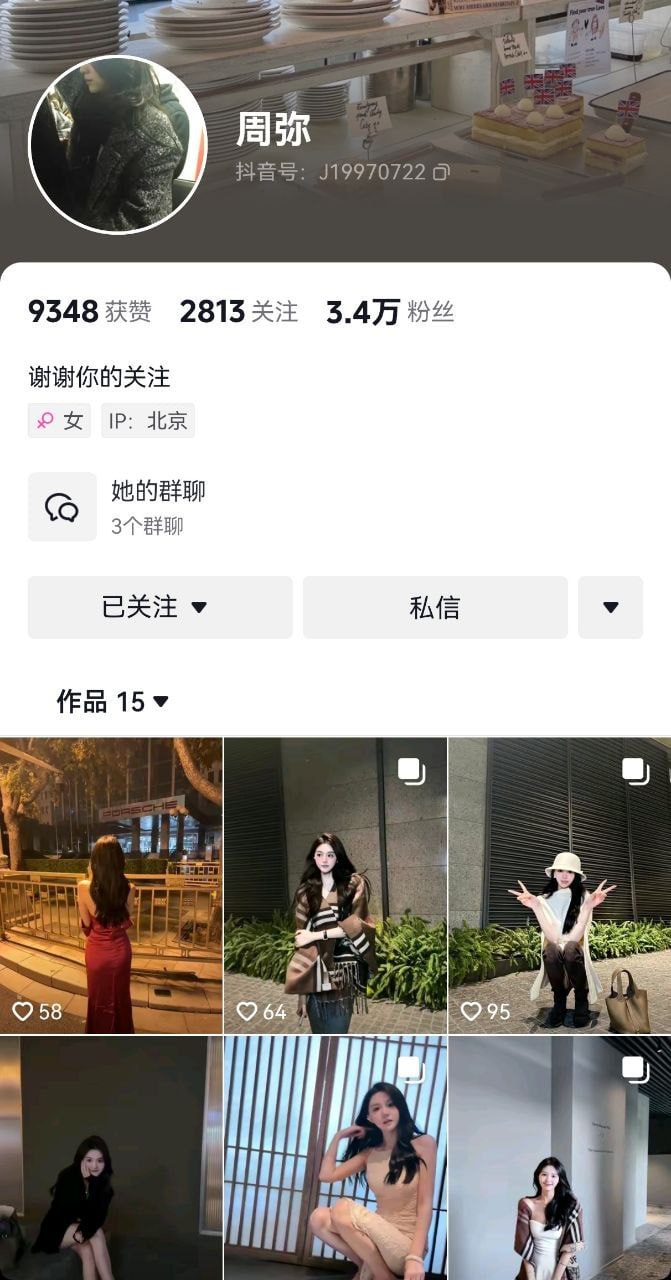Open the 作品 15 sort dropdown
The width and height of the screenshot is (671, 1280).
112,702
